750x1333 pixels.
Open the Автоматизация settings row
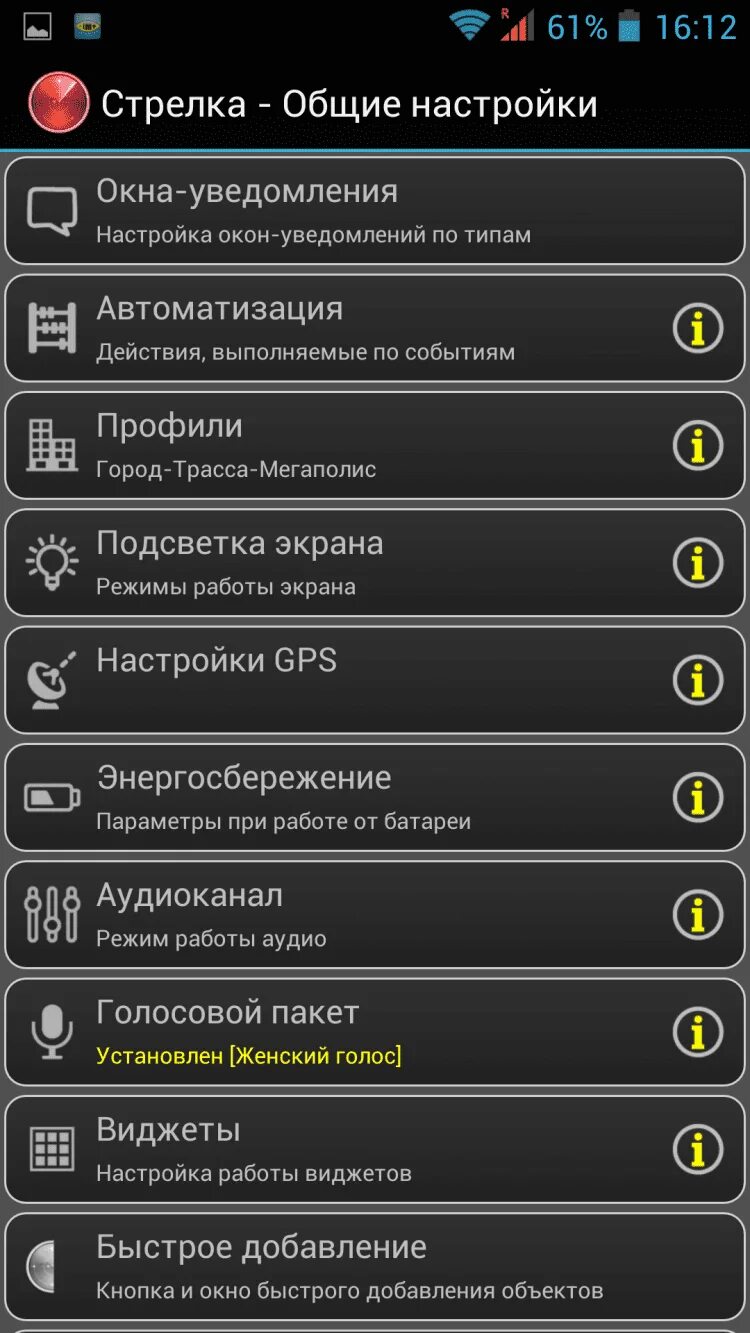330,328
